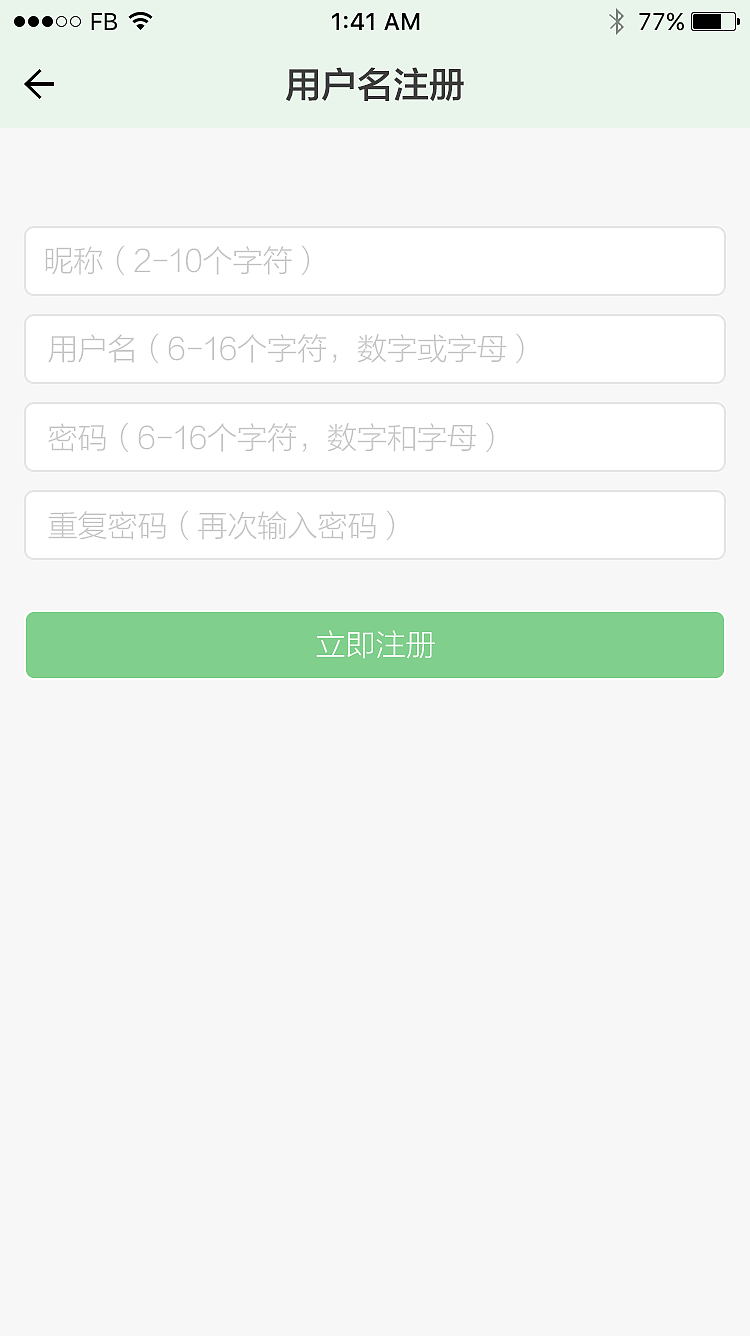Tap the 77% battery percentage text
This screenshot has height=1336, width=750.
click(x=661, y=20)
